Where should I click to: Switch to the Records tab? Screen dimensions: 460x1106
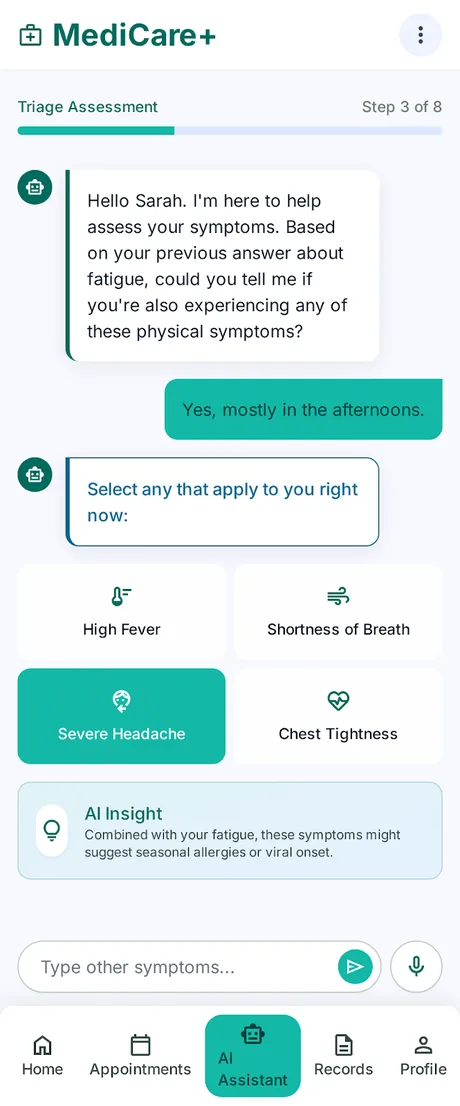(x=343, y=1056)
